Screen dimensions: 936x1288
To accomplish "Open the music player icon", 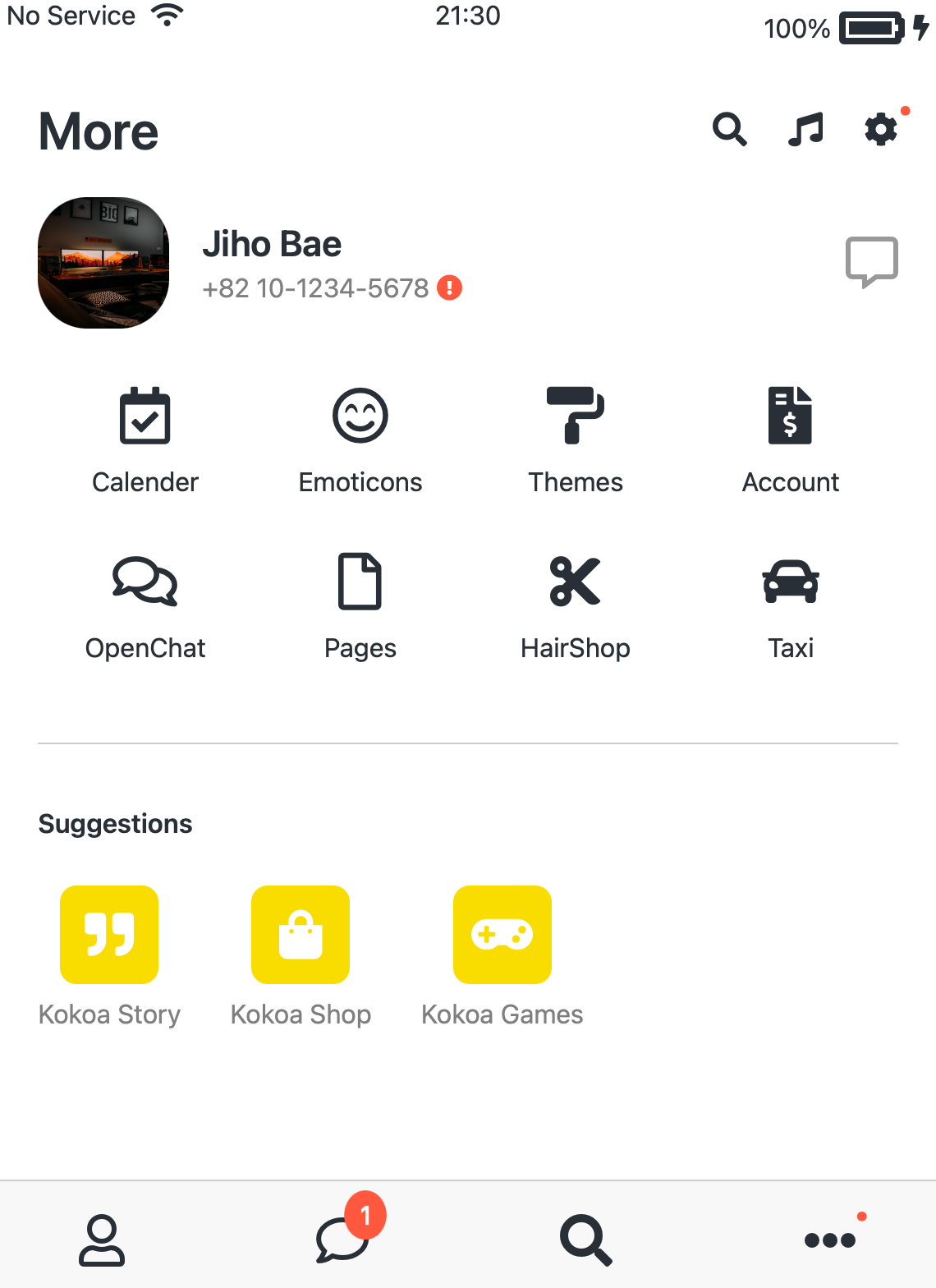I will coord(805,129).
